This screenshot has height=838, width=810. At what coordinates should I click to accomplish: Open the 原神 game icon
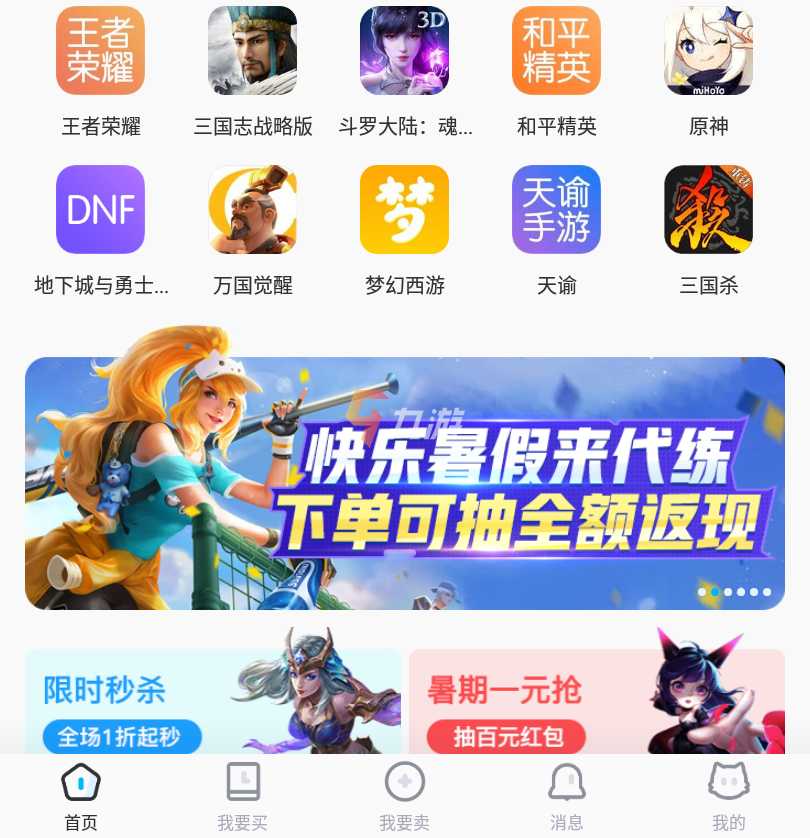click(x=708, y=51)
